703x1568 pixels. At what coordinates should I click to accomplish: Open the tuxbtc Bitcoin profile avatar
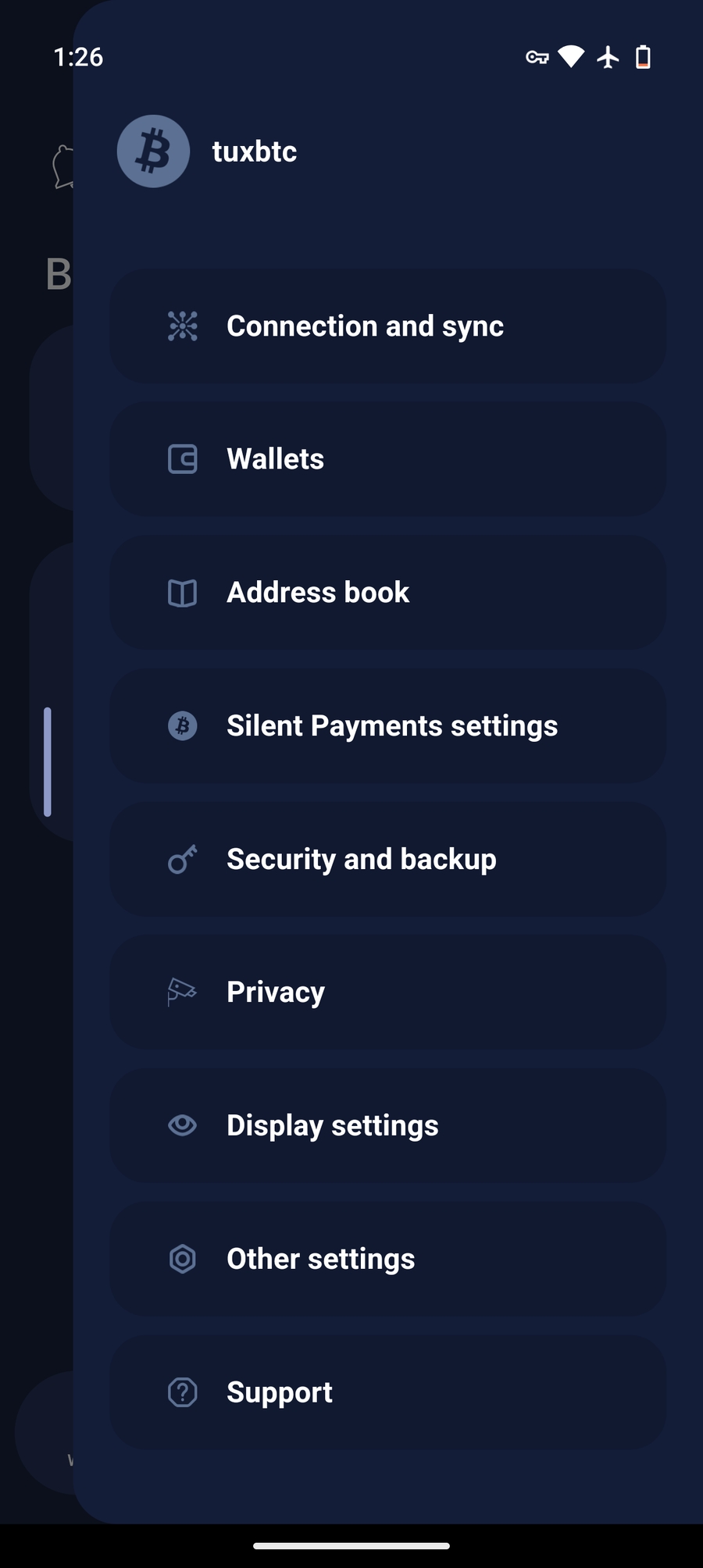(x=153, y=151)
